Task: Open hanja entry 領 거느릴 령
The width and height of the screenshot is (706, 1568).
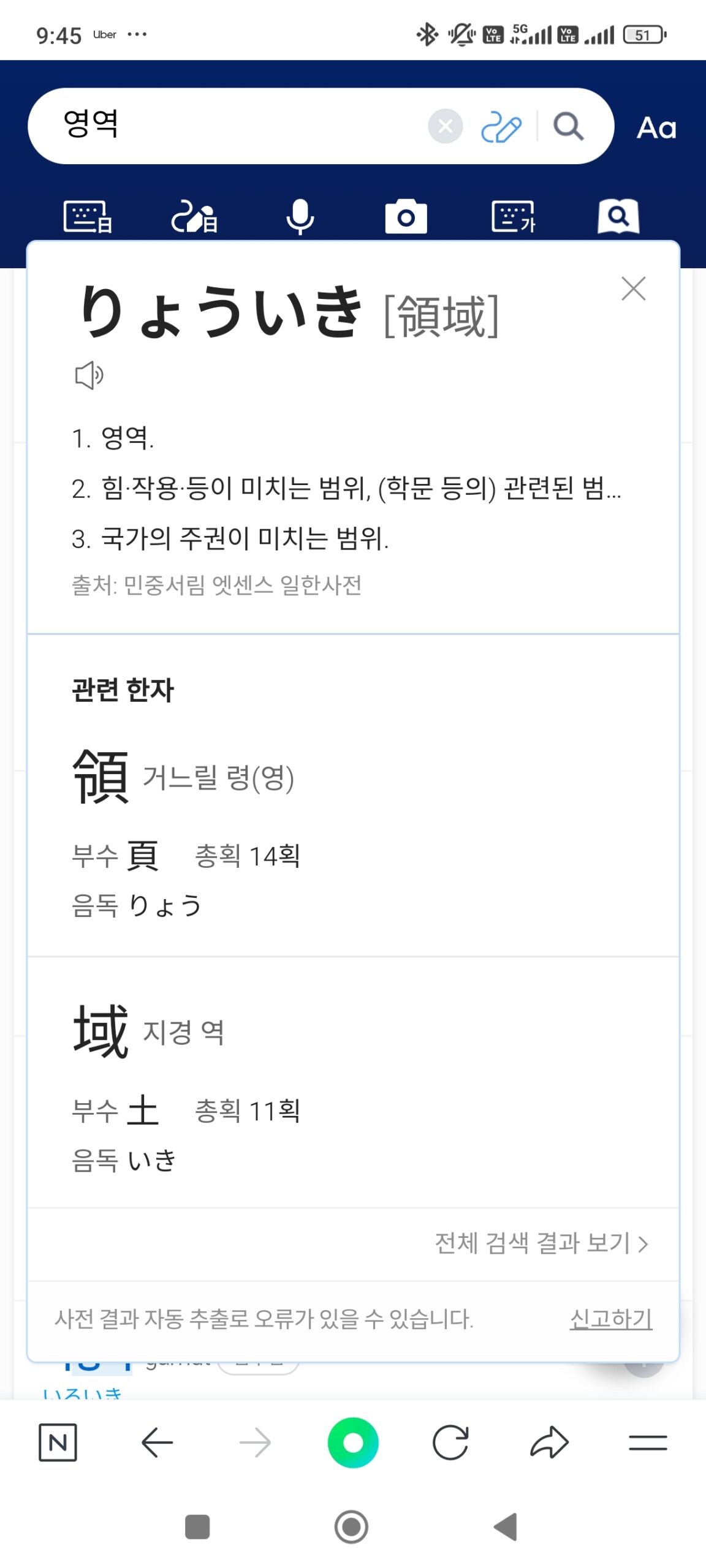Action: point(184,778)
